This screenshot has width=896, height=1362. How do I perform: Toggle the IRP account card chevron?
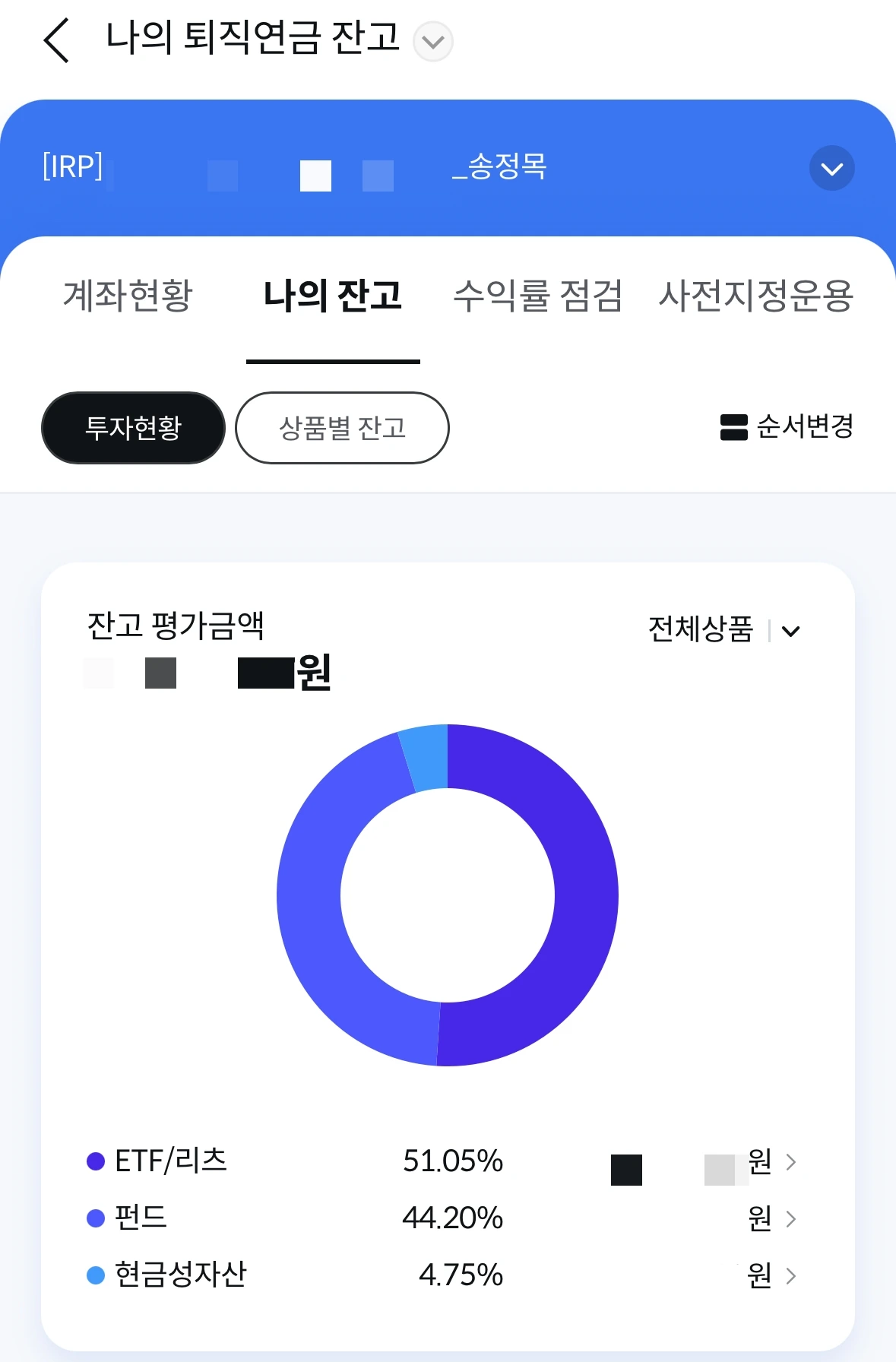(831, 168)
